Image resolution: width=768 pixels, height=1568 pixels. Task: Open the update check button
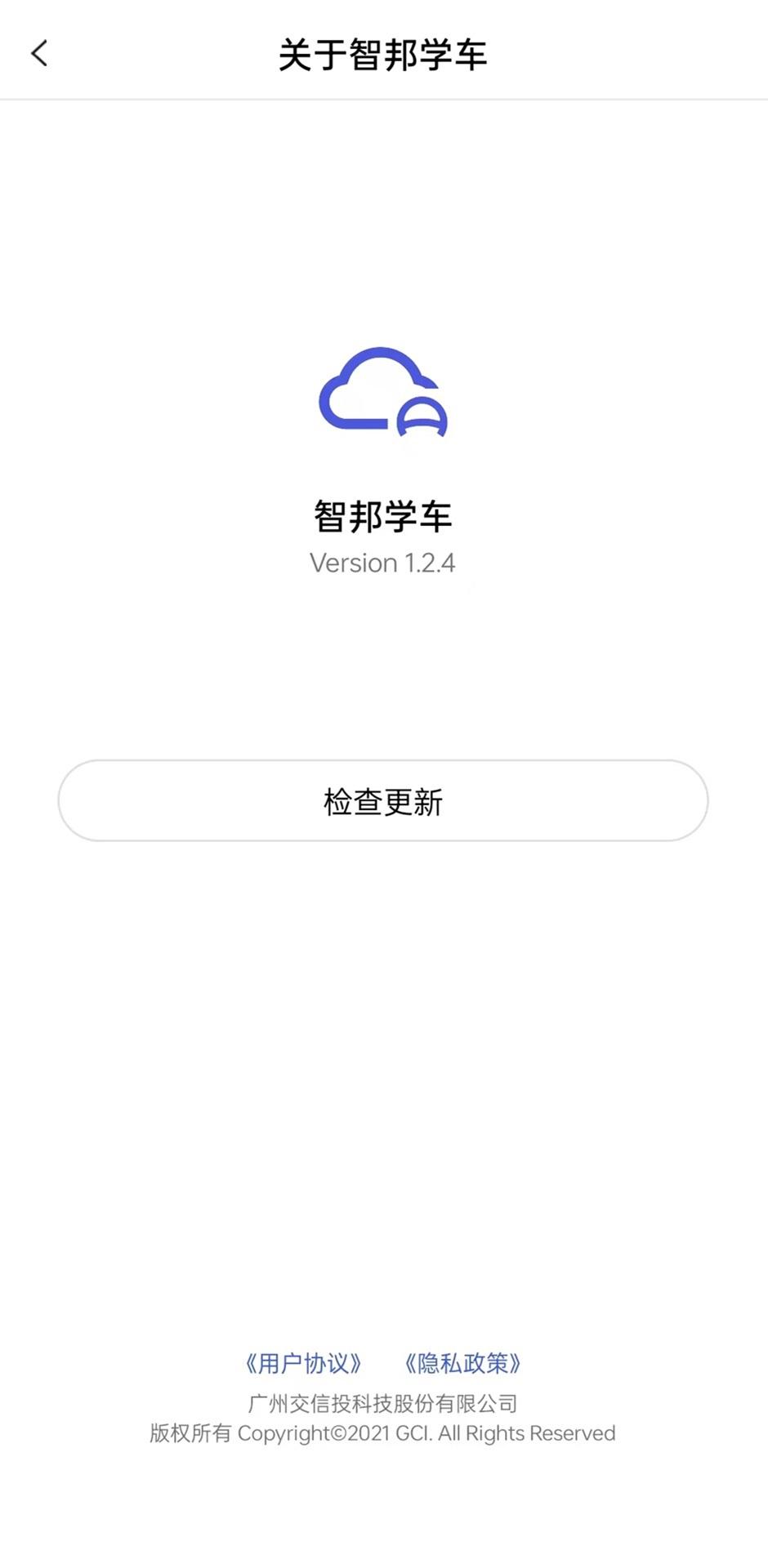coord(384,800)
